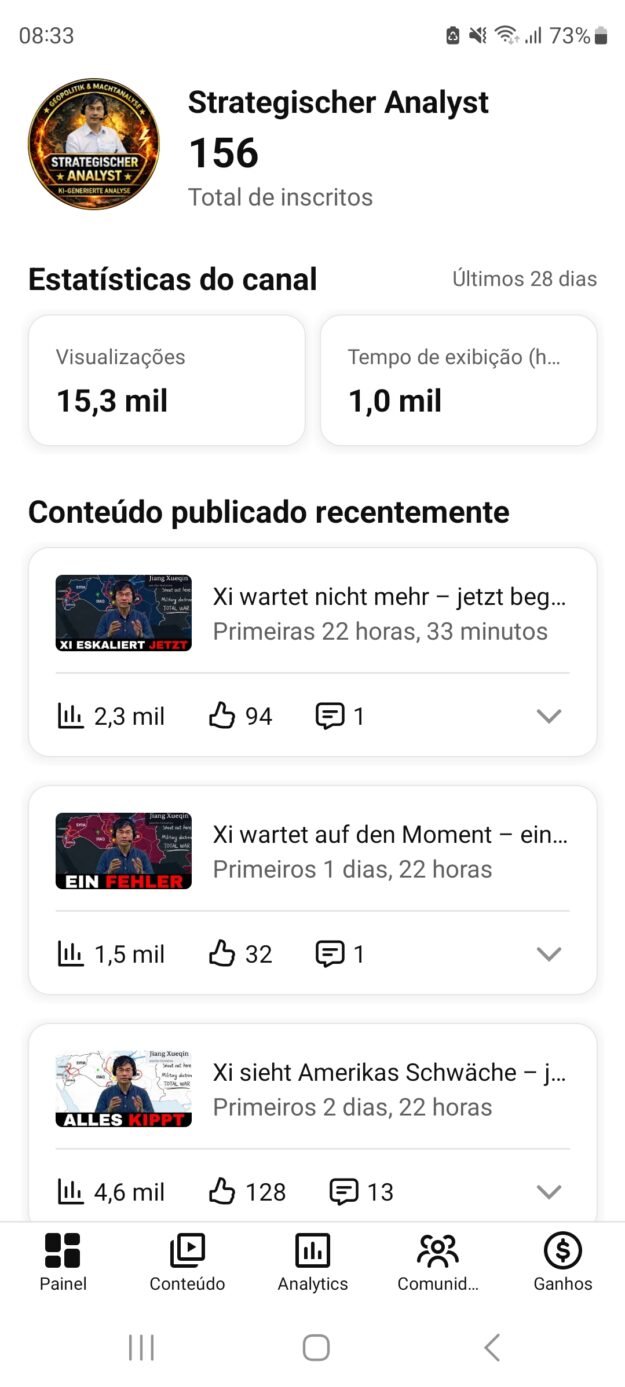Select the Ganhos tab
This screenshot has width=625, height=1387.
click(x=562, y=1262)
